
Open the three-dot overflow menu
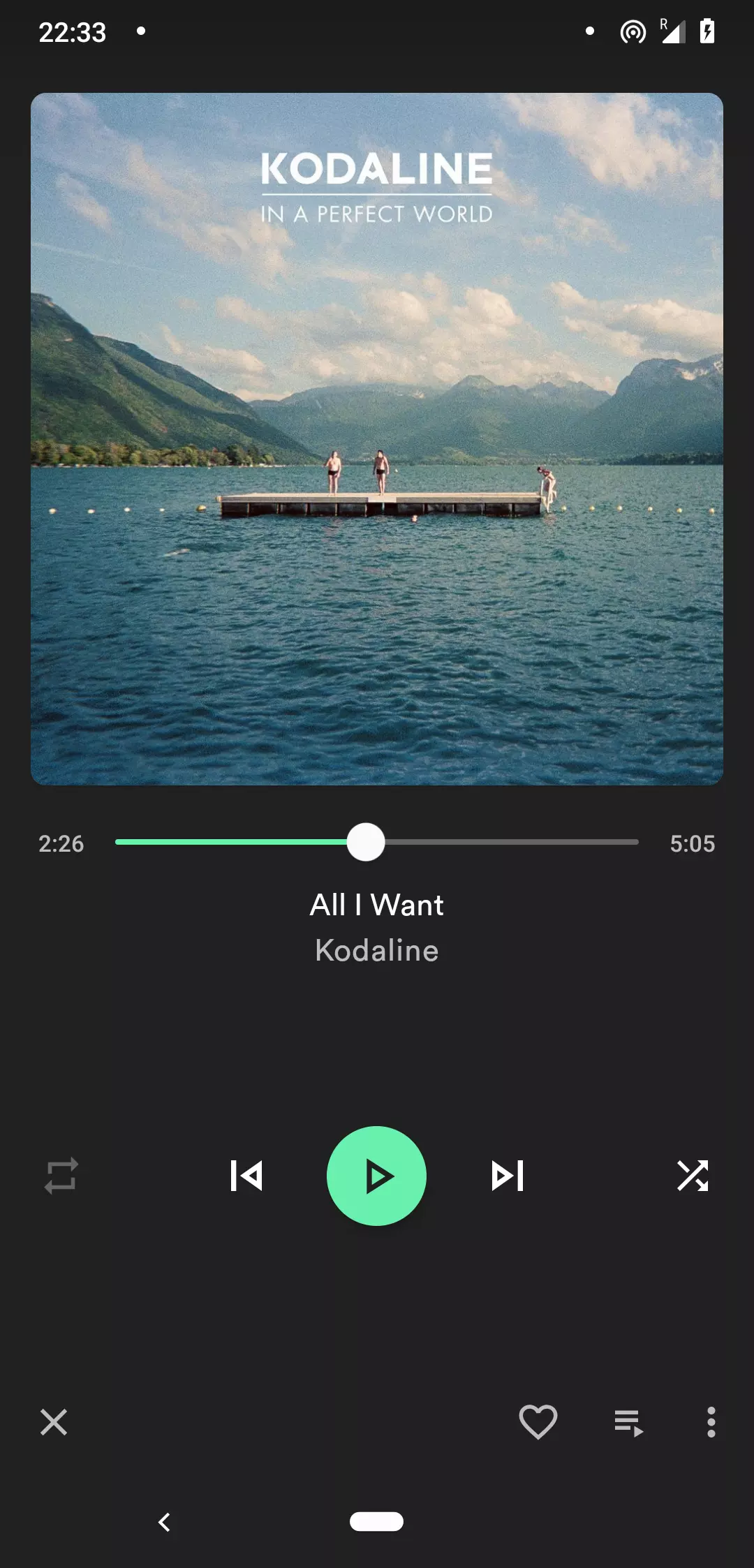pos(711,1422)
